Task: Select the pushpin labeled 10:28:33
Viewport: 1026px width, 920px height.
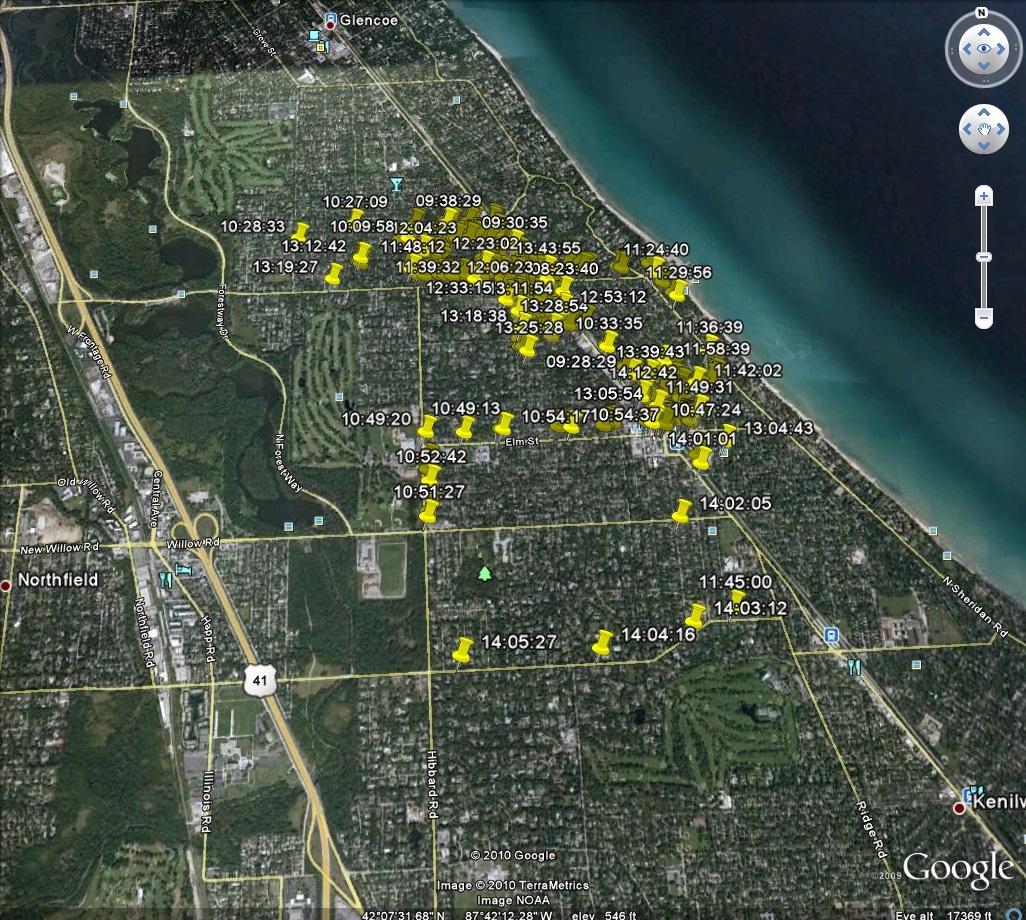Action: click(x=299, y=233)
